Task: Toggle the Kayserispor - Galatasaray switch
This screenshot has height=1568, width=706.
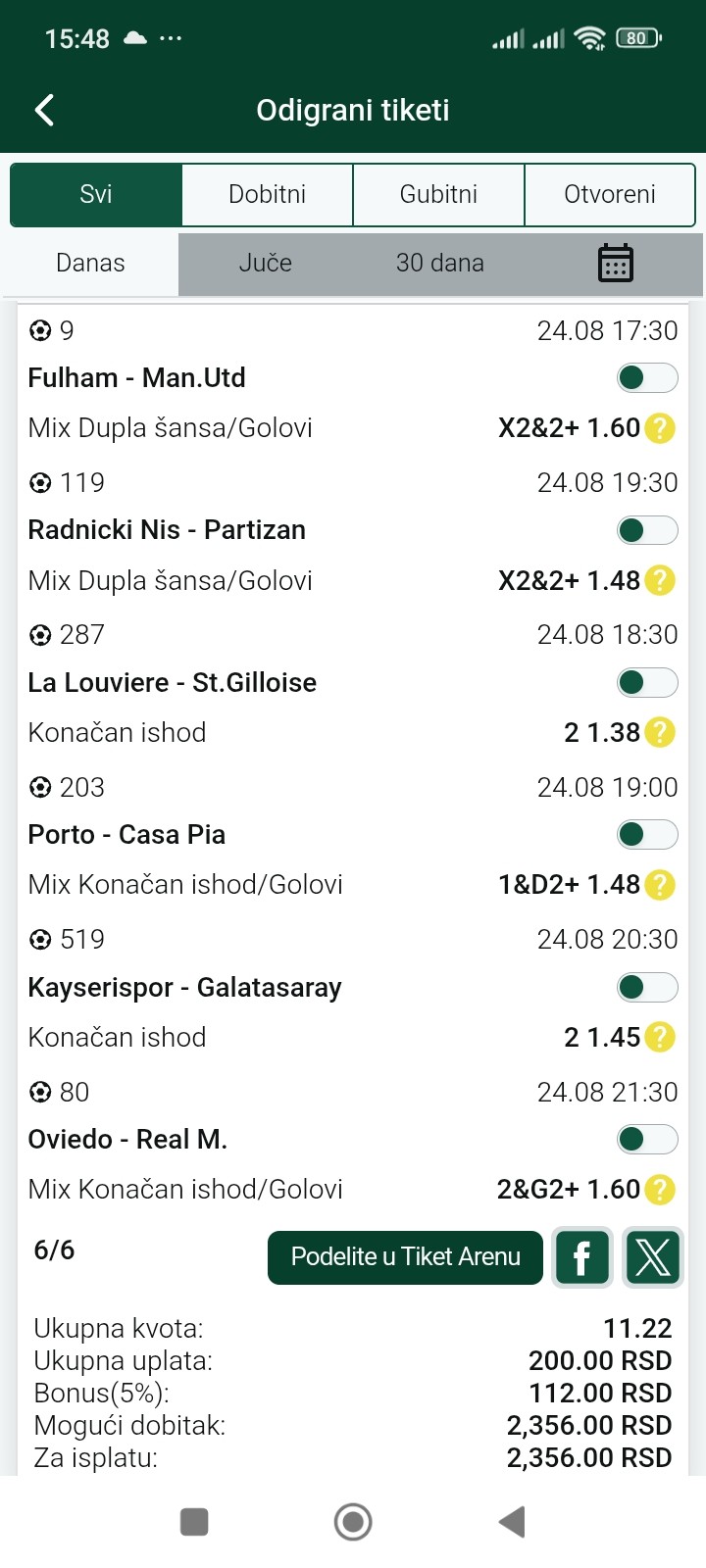Action: pos(647,987)
